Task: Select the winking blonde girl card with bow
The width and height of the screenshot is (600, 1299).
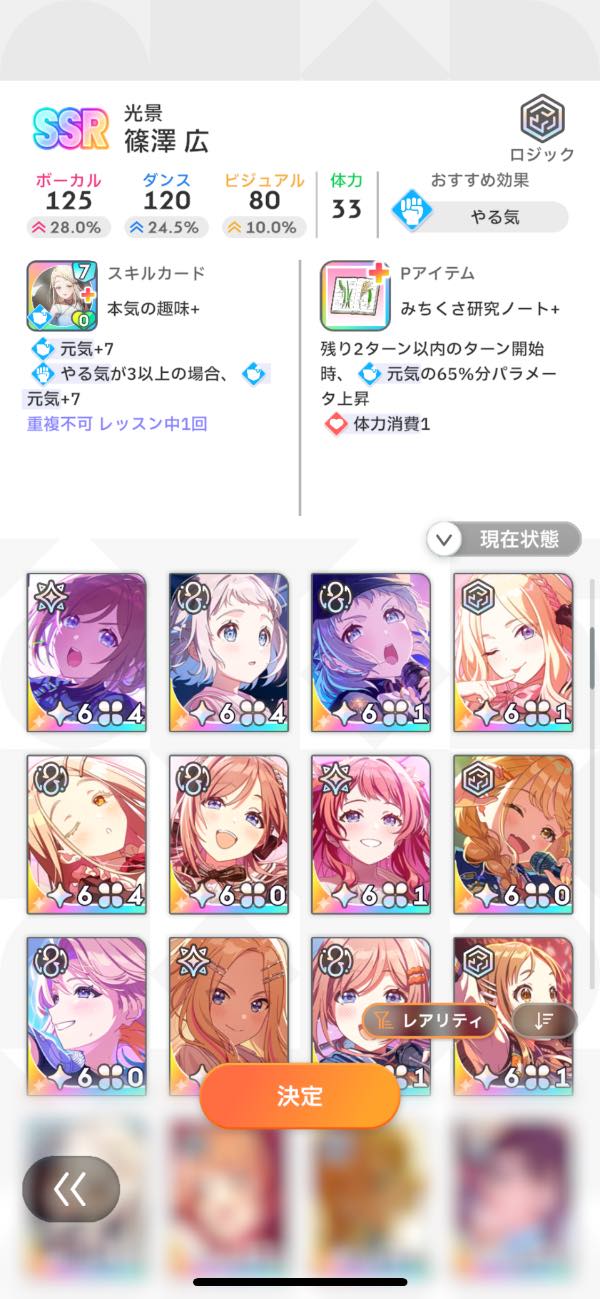Action: (513, 652)
